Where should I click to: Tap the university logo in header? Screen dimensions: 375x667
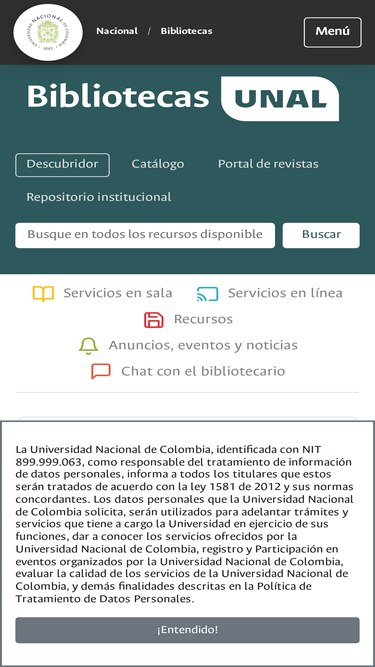point(48,32)
